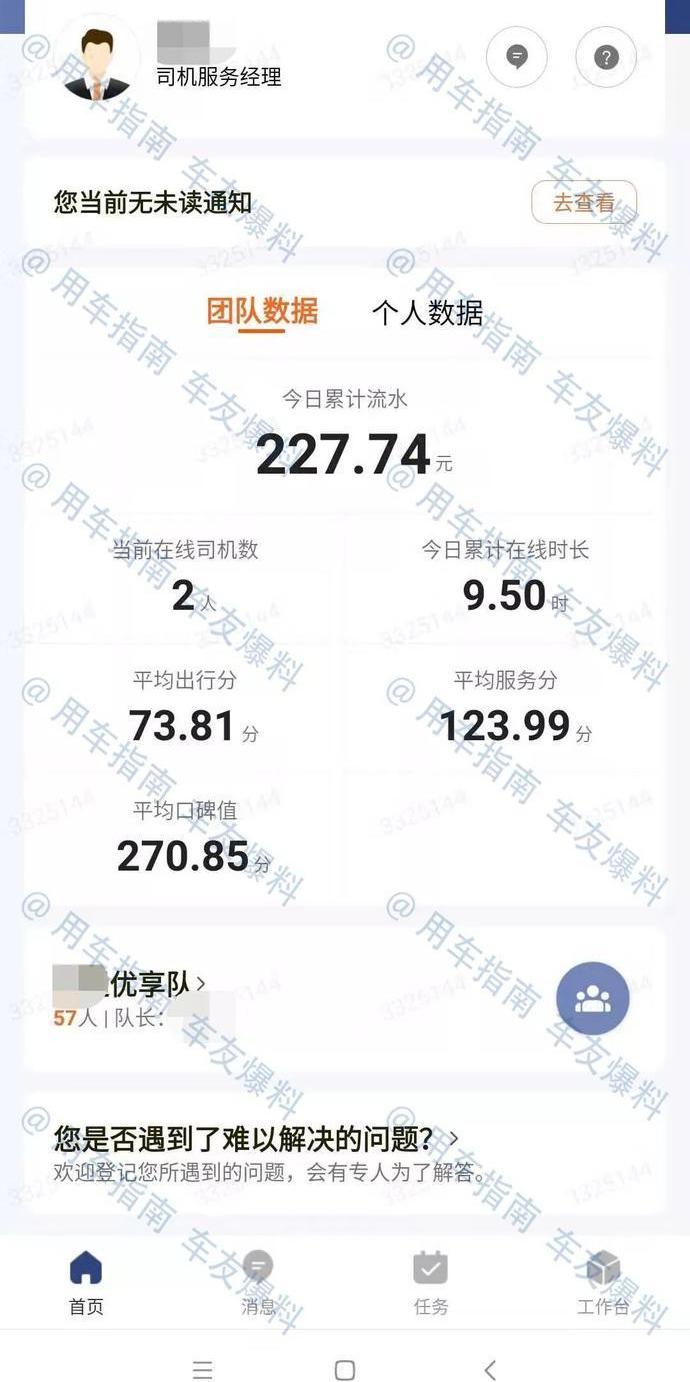Open the 优享队 team details

150,985
